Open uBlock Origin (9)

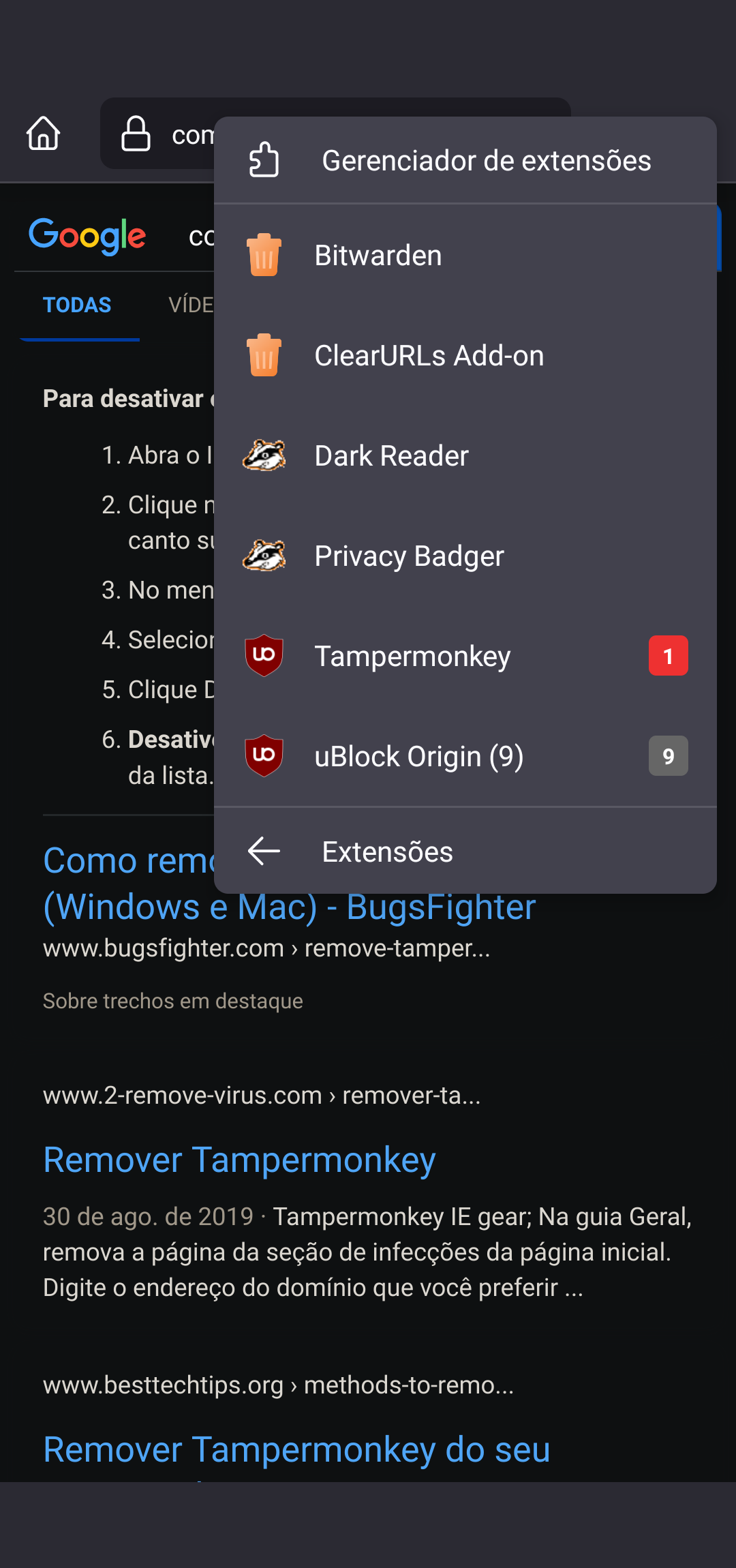[465, 757]
